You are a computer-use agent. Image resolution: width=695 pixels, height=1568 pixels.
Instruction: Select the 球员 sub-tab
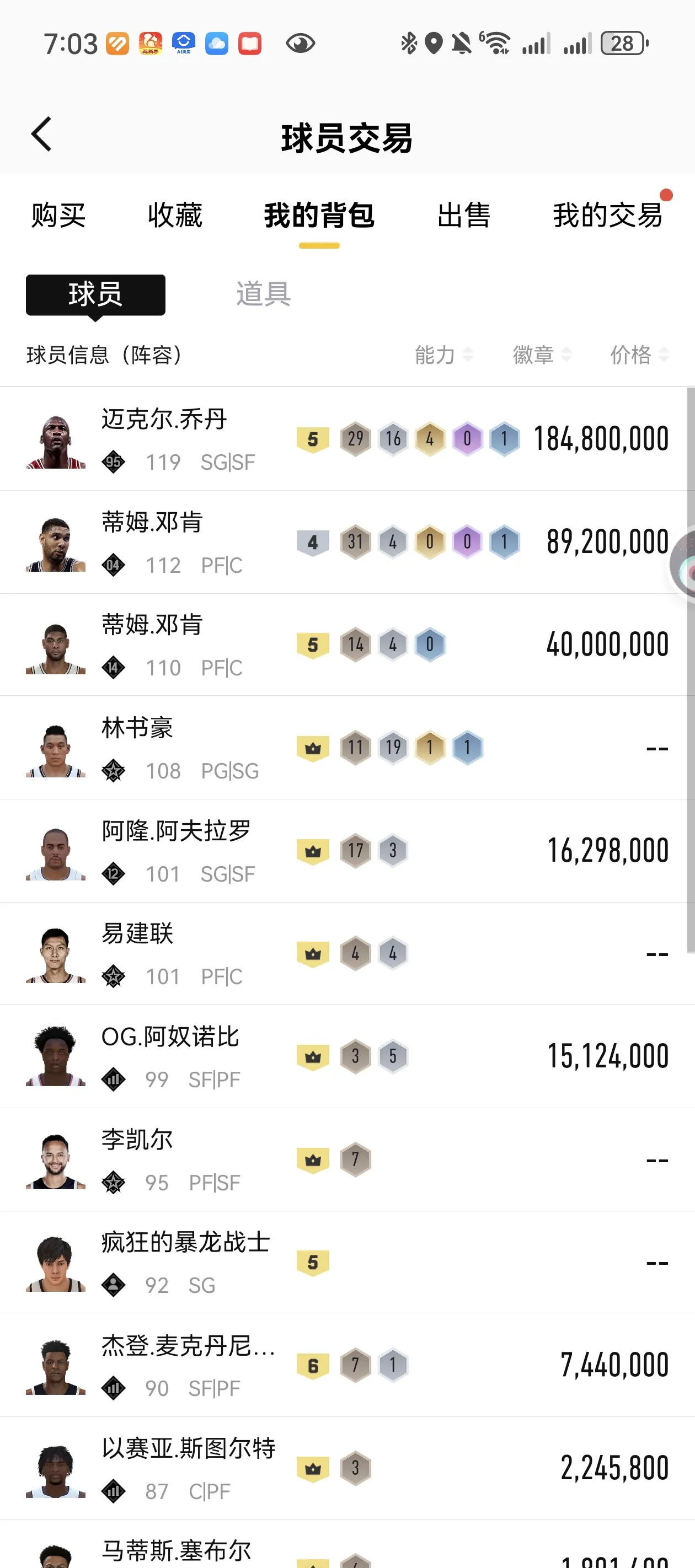95,294
